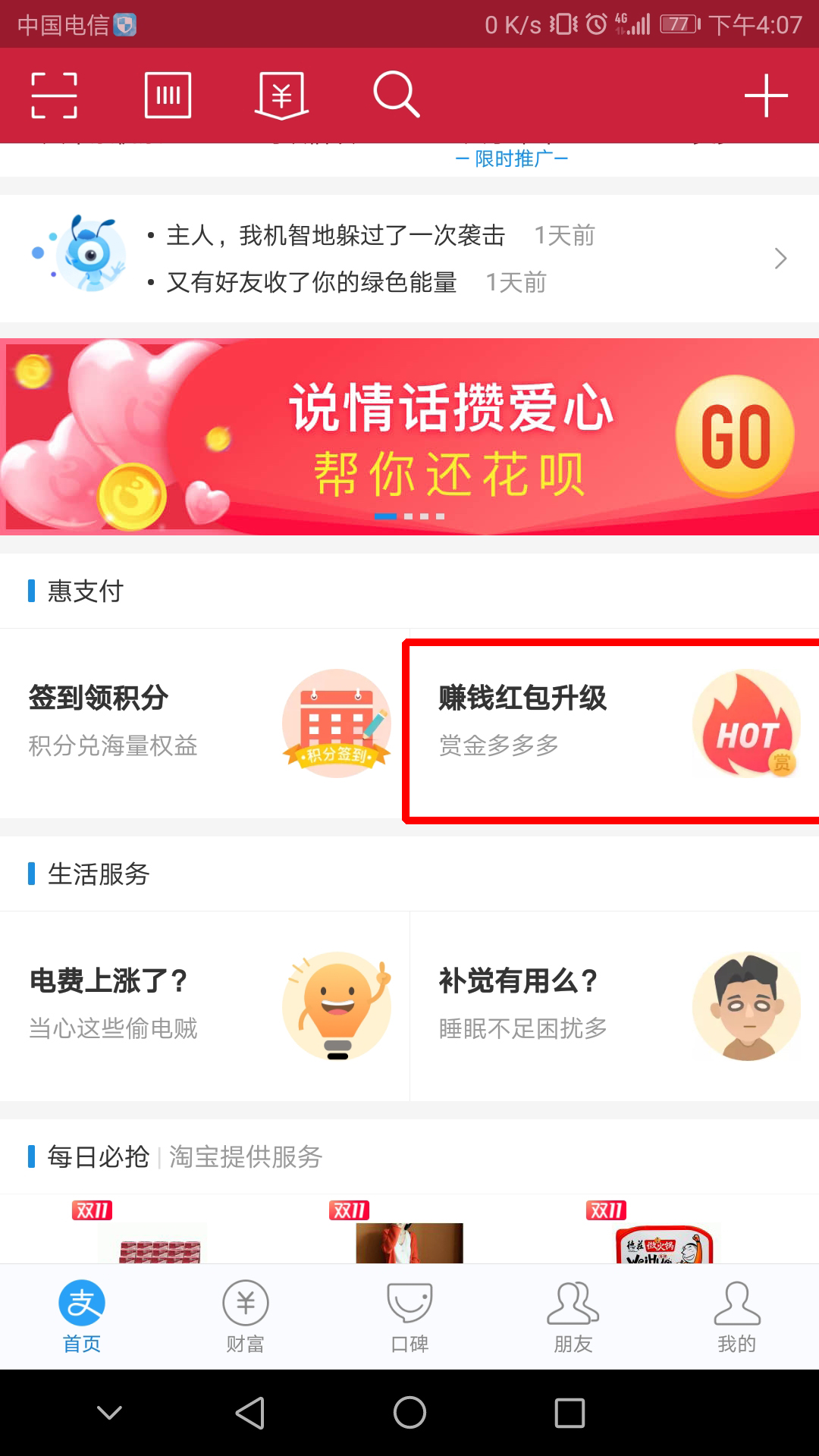Open the Ant Forest notifications row

coord(409,259)
